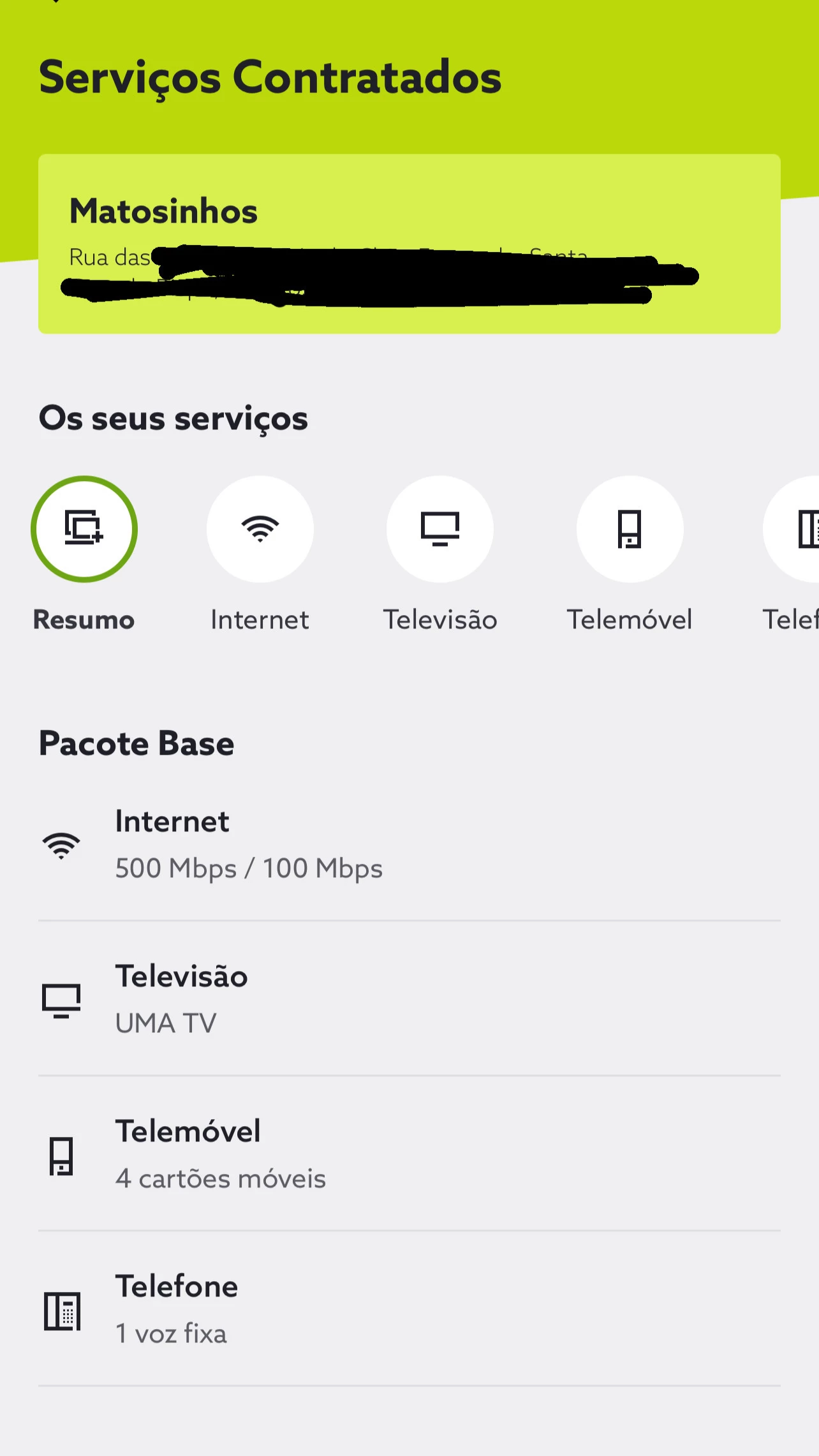The image size is (819, 1456).
Task: Open Internet 500 Mbps / 100 Mbps row
Action: point(409,844)
